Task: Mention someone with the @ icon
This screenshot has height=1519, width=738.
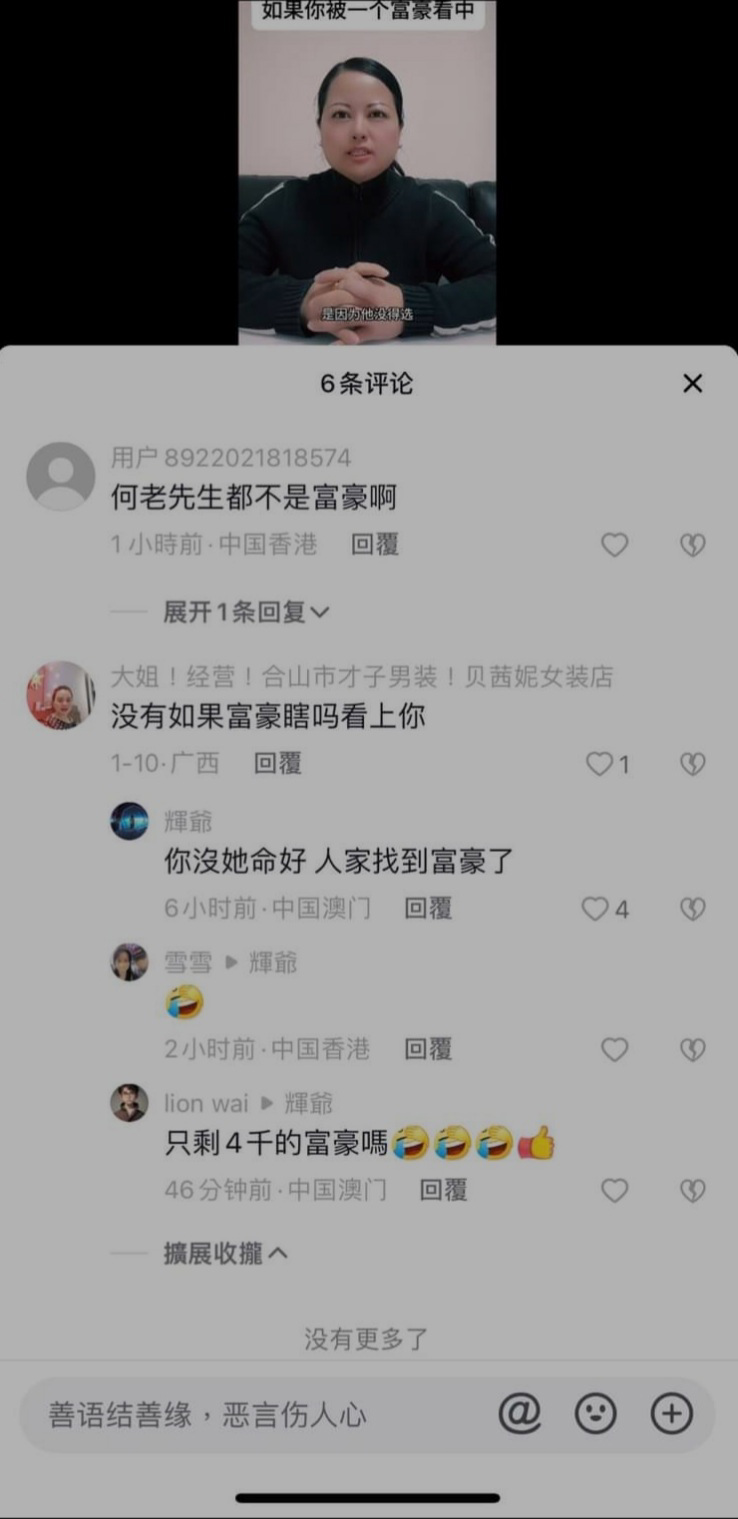Action: (x=519, y=1414)
